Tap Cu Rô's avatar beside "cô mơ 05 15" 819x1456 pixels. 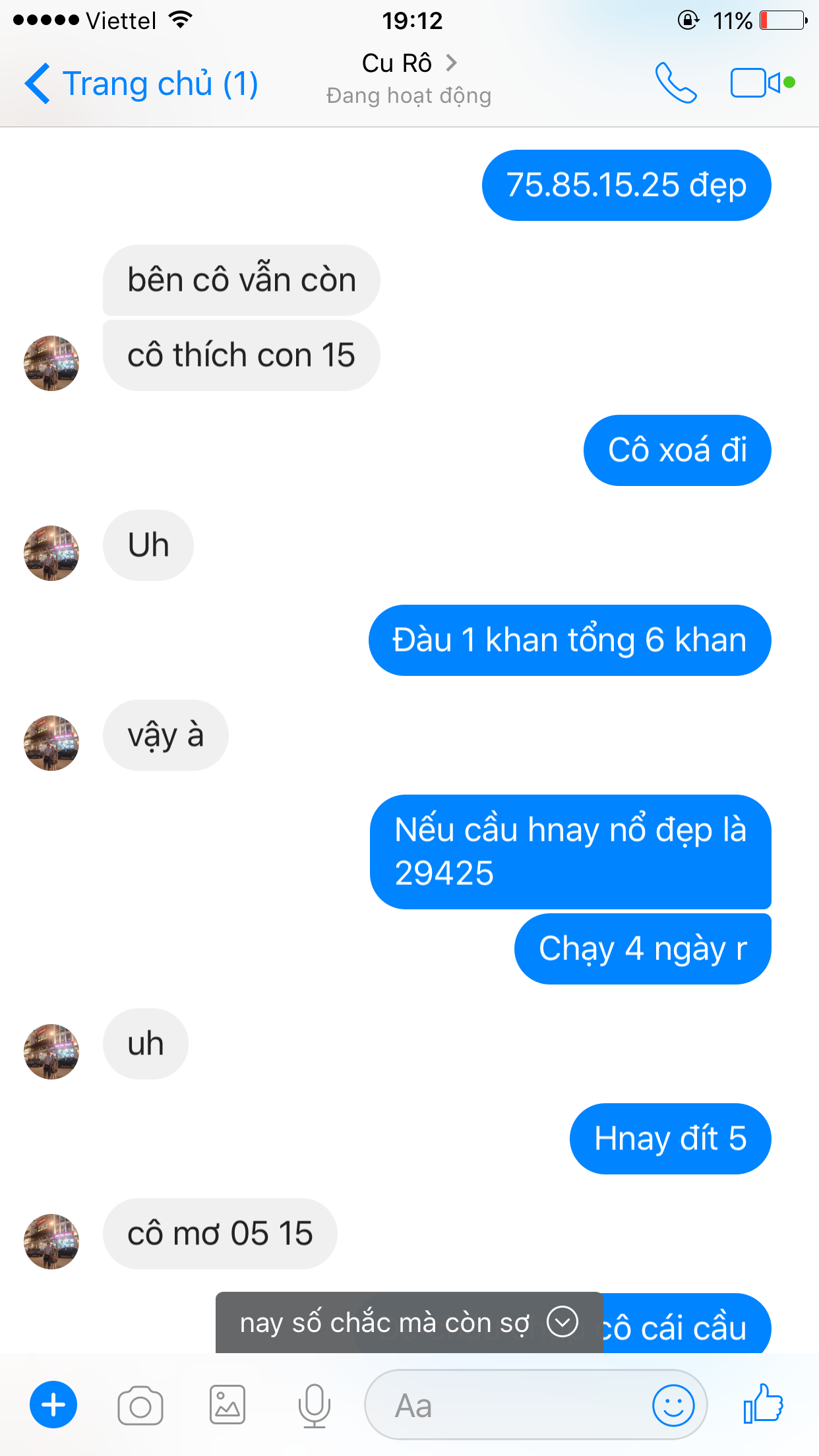(x=51, y=1241)
